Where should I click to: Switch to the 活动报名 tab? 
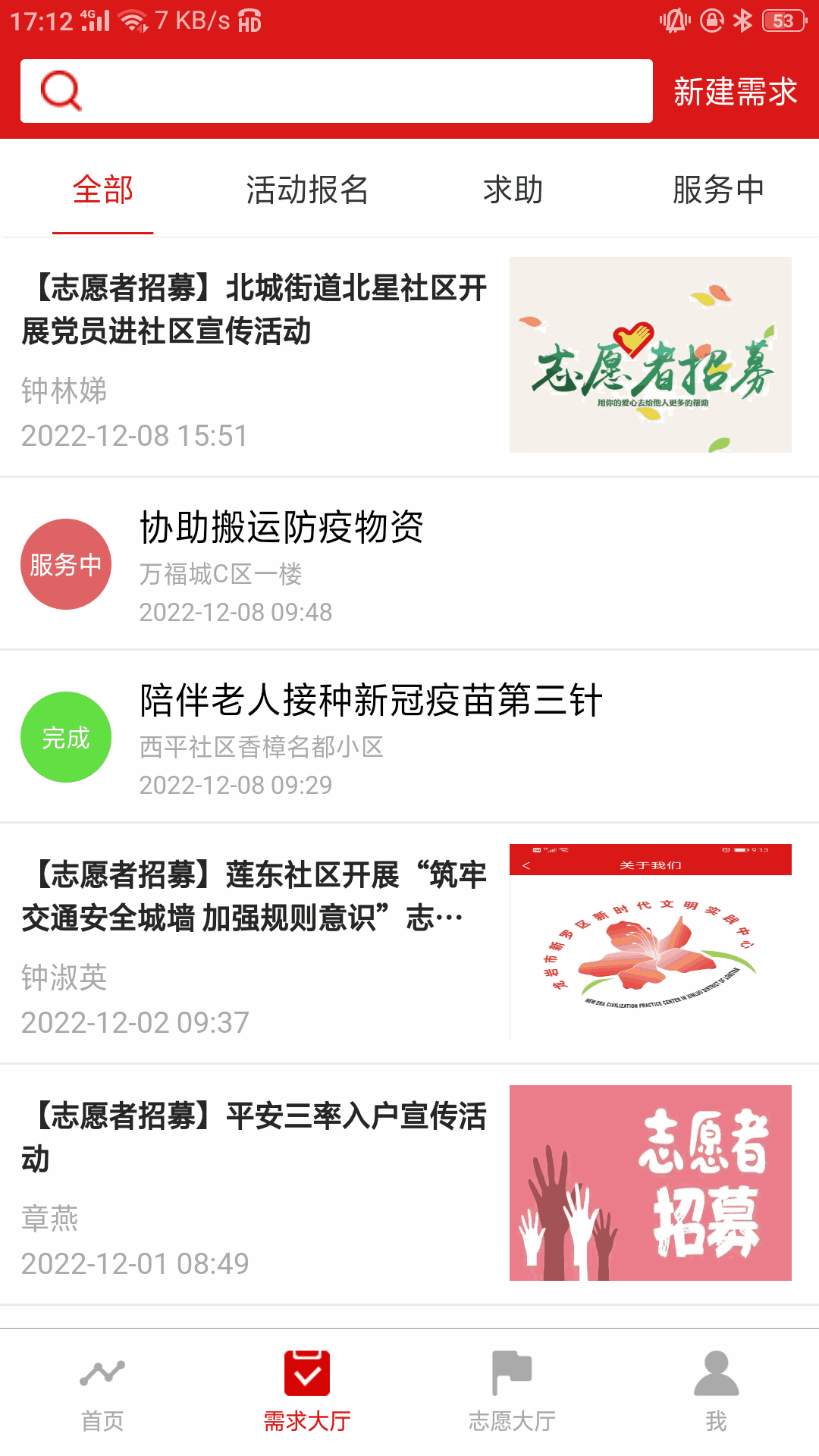[306, 190]
